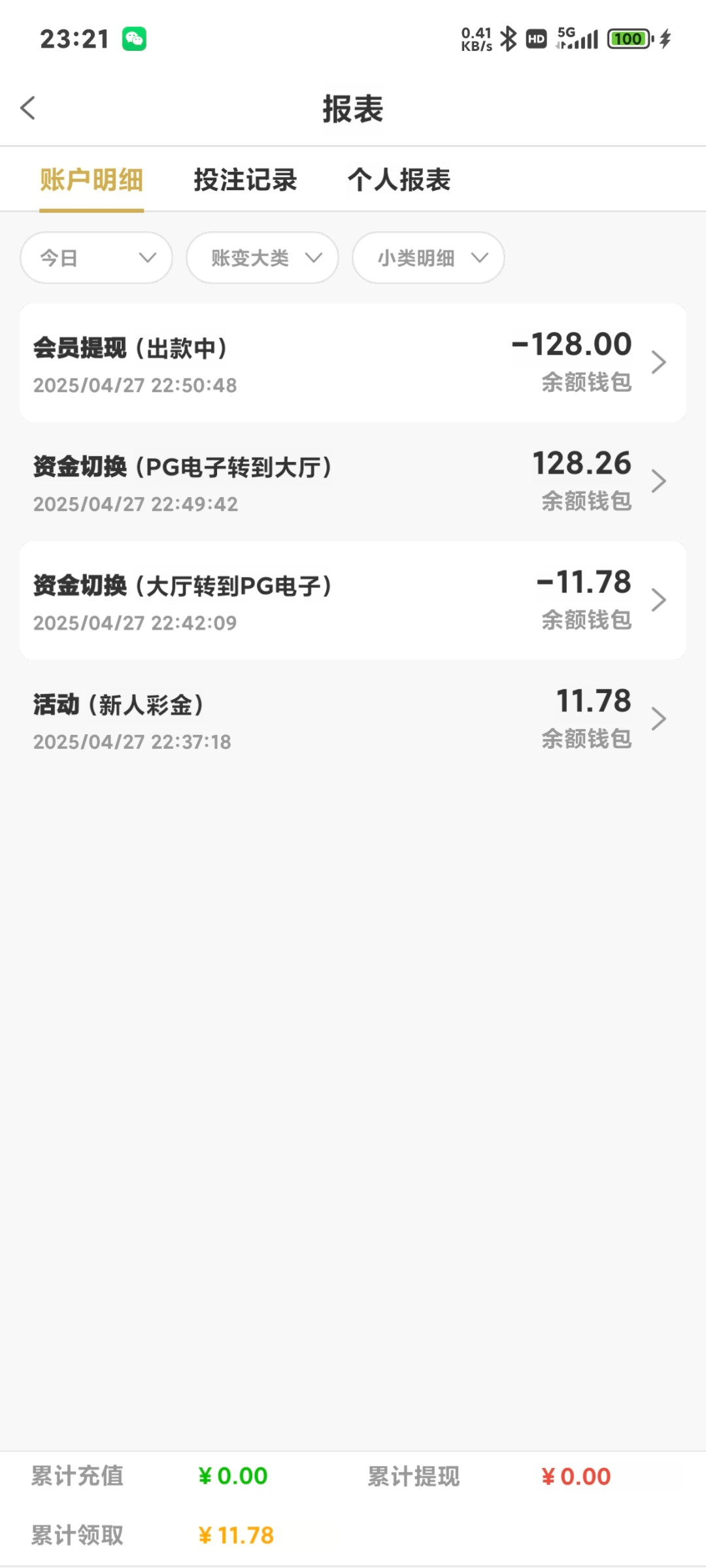Expand the 小类明细 dropdown

tap(428, 258)
